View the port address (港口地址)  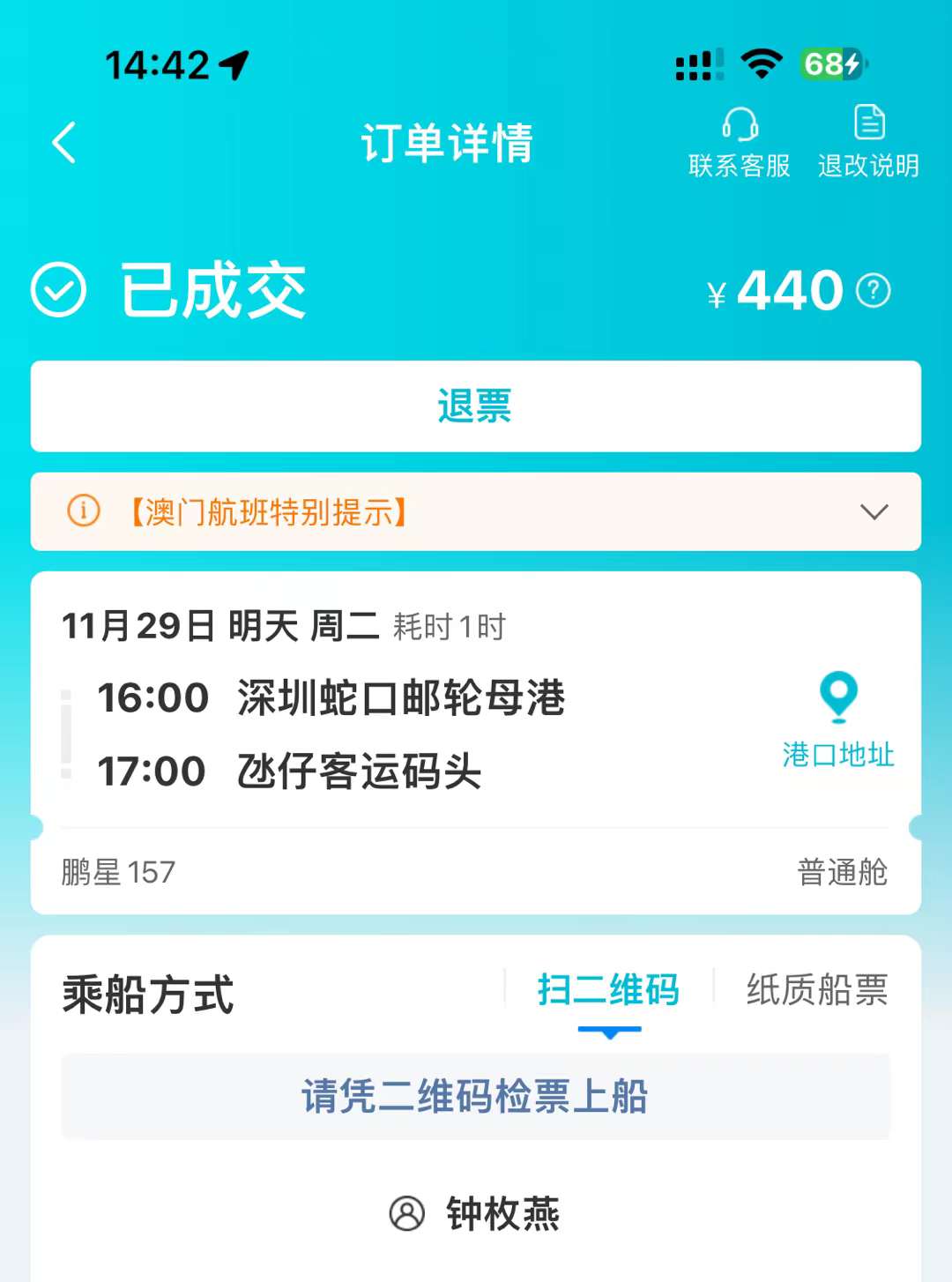(838, 719)
